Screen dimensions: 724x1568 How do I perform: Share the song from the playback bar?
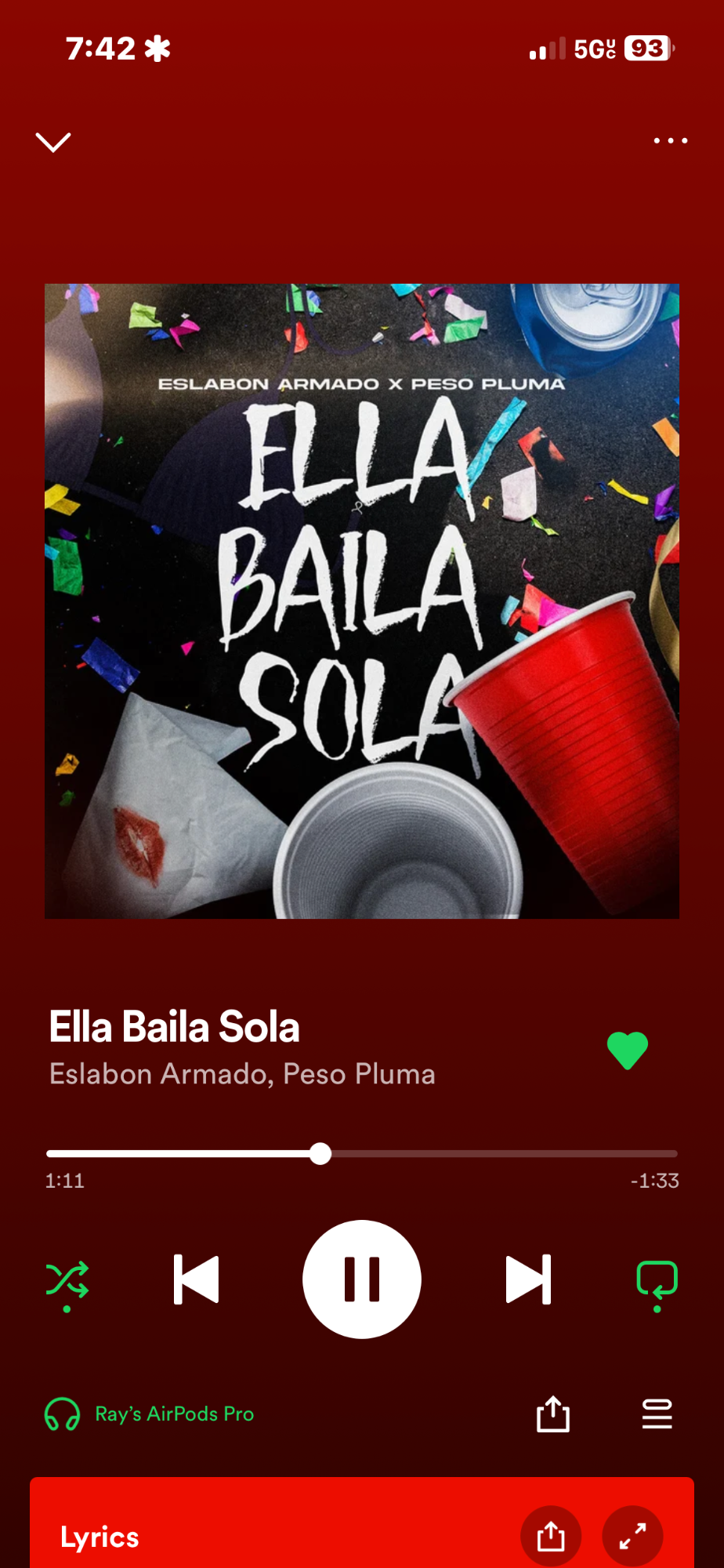point(553,1414)
